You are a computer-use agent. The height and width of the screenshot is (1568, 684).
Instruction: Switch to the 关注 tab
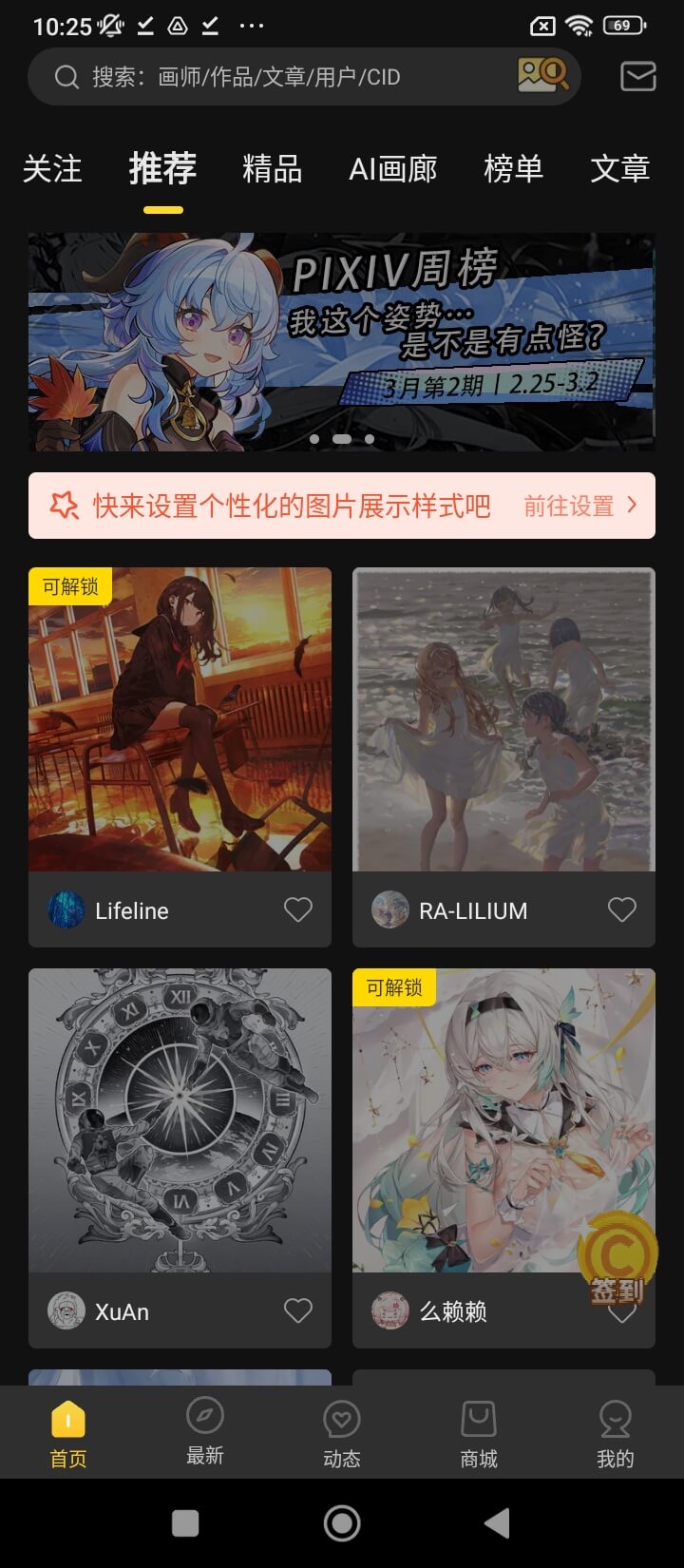(52, 169)
